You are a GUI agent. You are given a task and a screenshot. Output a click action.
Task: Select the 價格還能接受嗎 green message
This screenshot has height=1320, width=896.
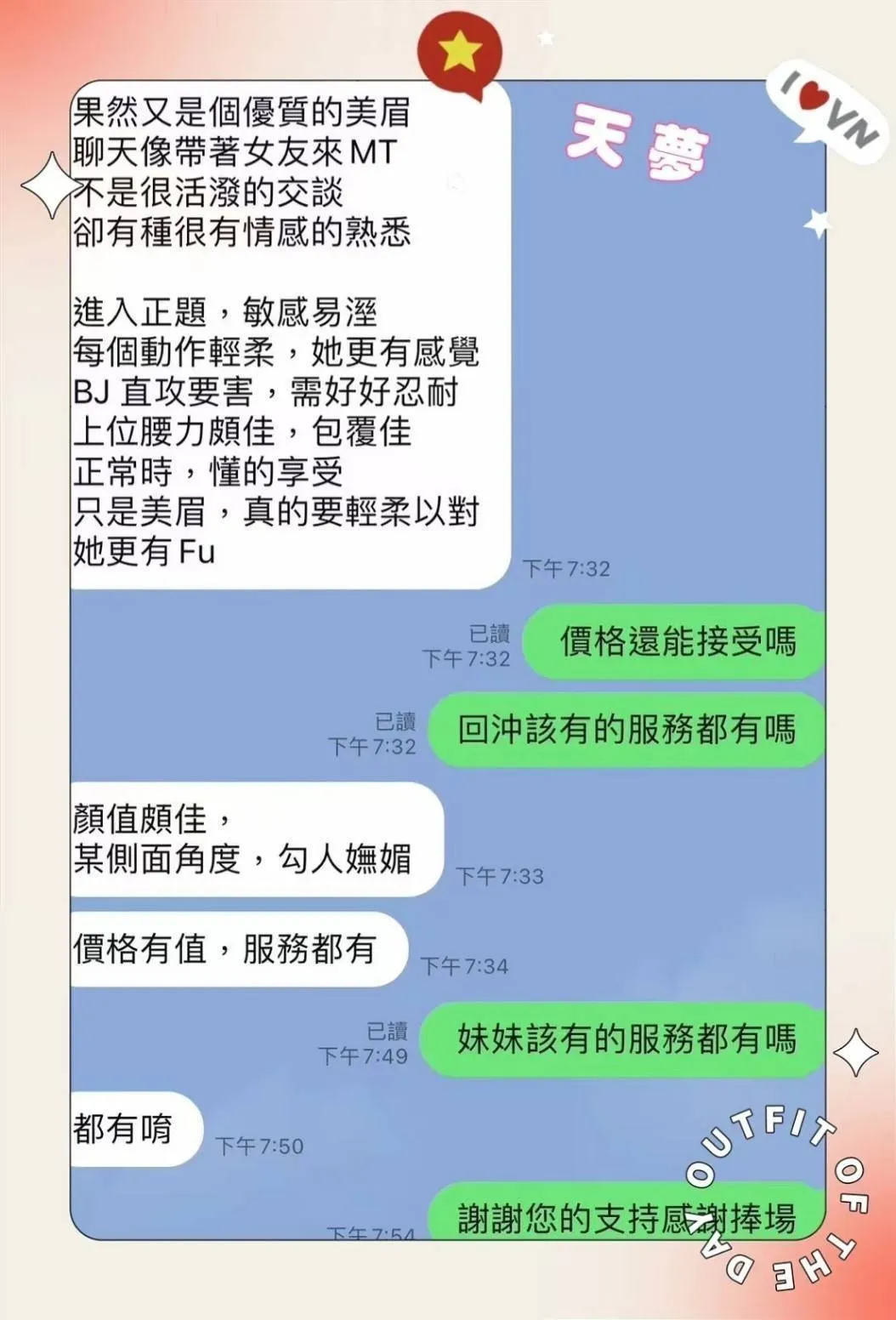(x=678, y=644)
